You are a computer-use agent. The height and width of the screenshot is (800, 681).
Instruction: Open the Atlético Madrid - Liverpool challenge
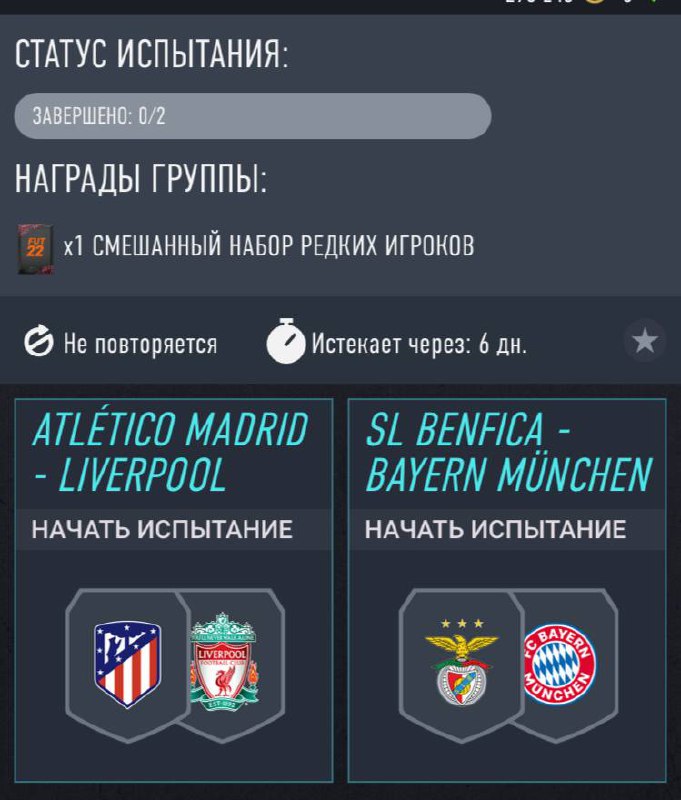(x=174, y=590)
